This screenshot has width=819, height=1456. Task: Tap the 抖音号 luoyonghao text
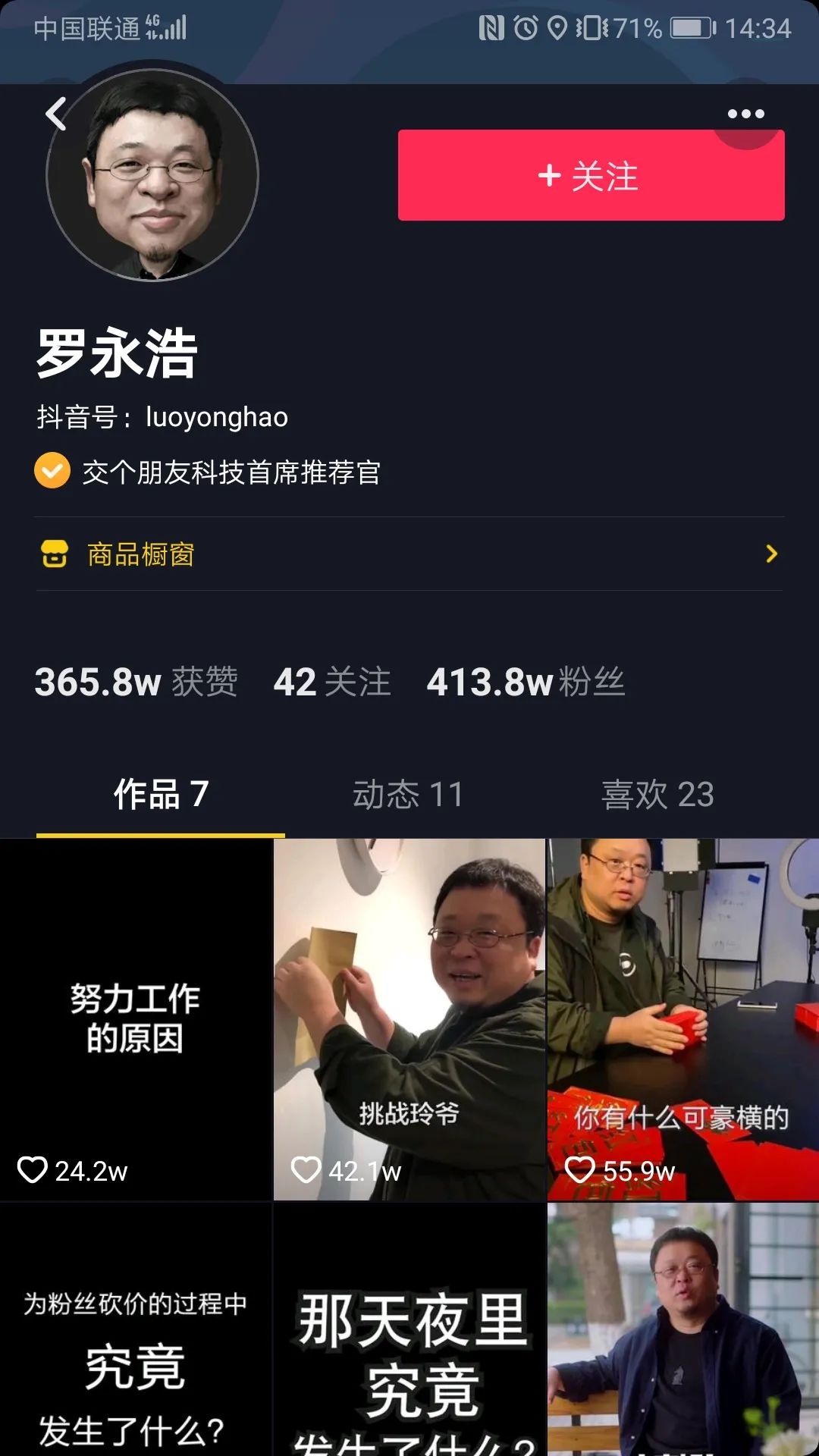[x=162, y=417]
